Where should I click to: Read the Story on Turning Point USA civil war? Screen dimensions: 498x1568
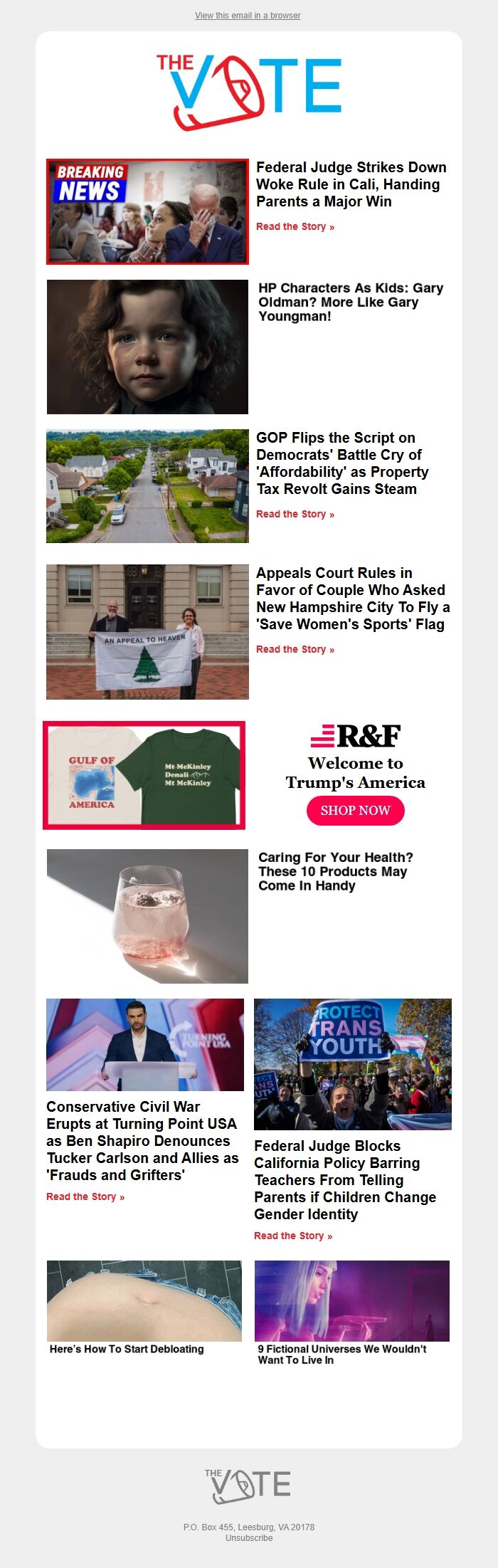coord(85,1196)
